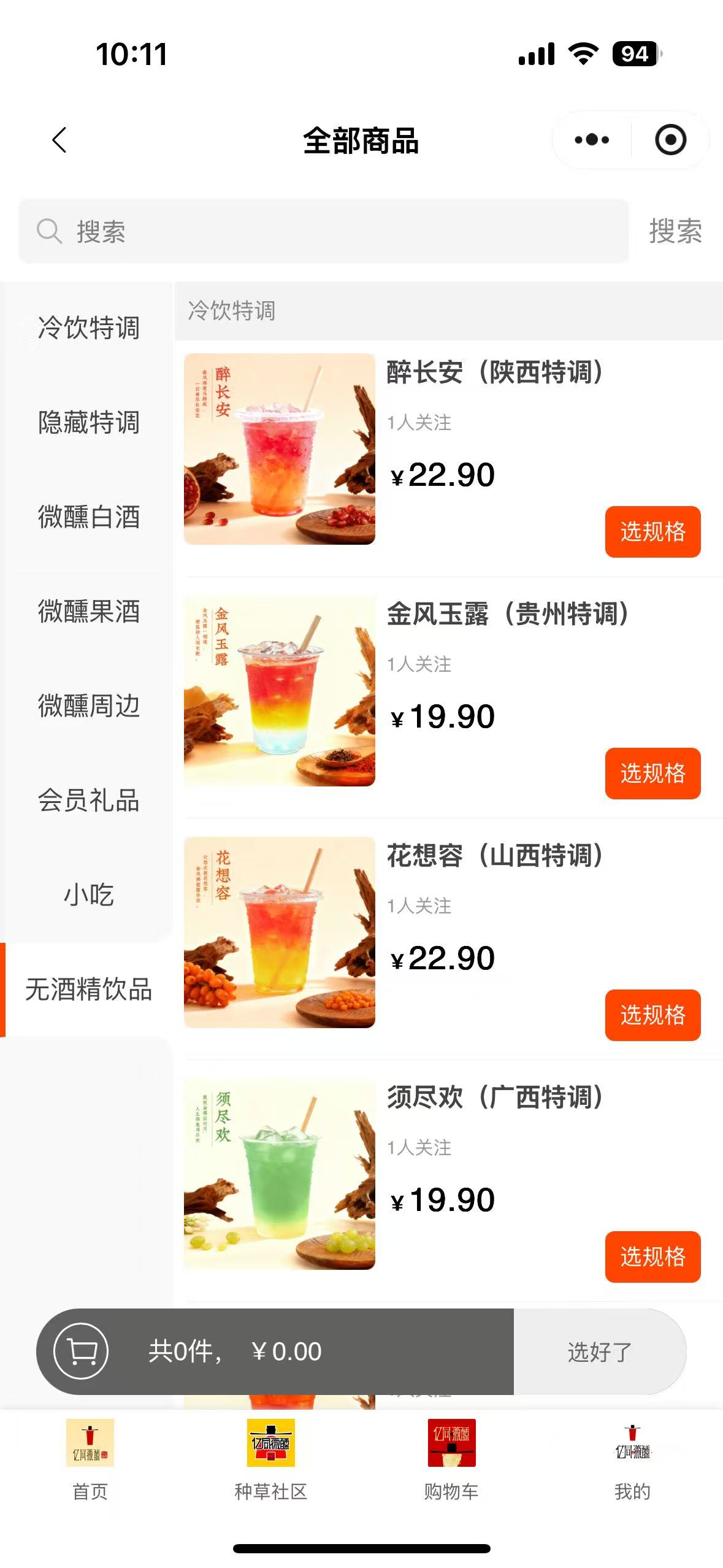
Task: Tap 选规格 for 金风玉露（贵州特调）
Action: pos(652,774)
